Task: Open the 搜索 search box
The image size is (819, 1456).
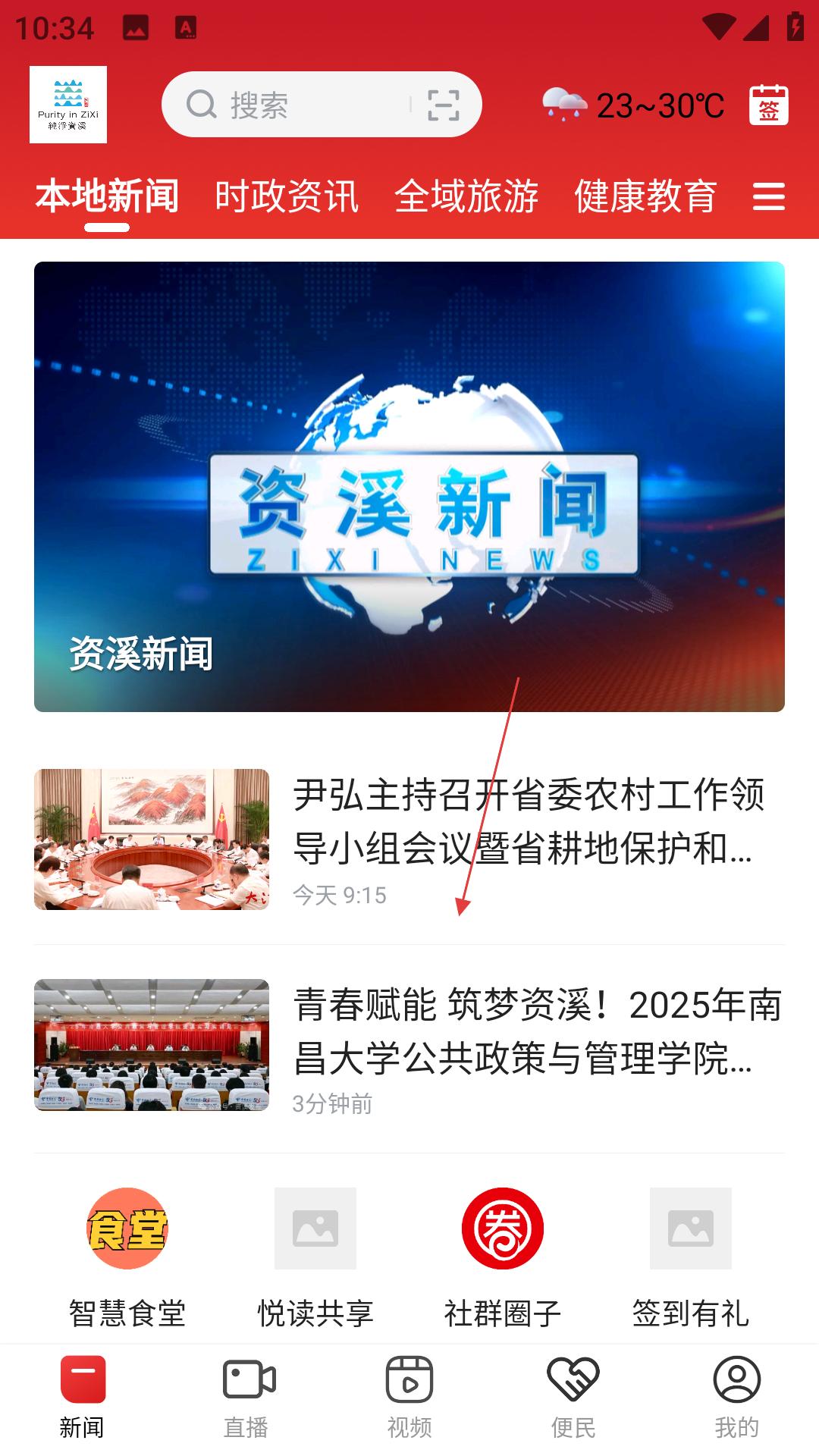Action: 288,105
